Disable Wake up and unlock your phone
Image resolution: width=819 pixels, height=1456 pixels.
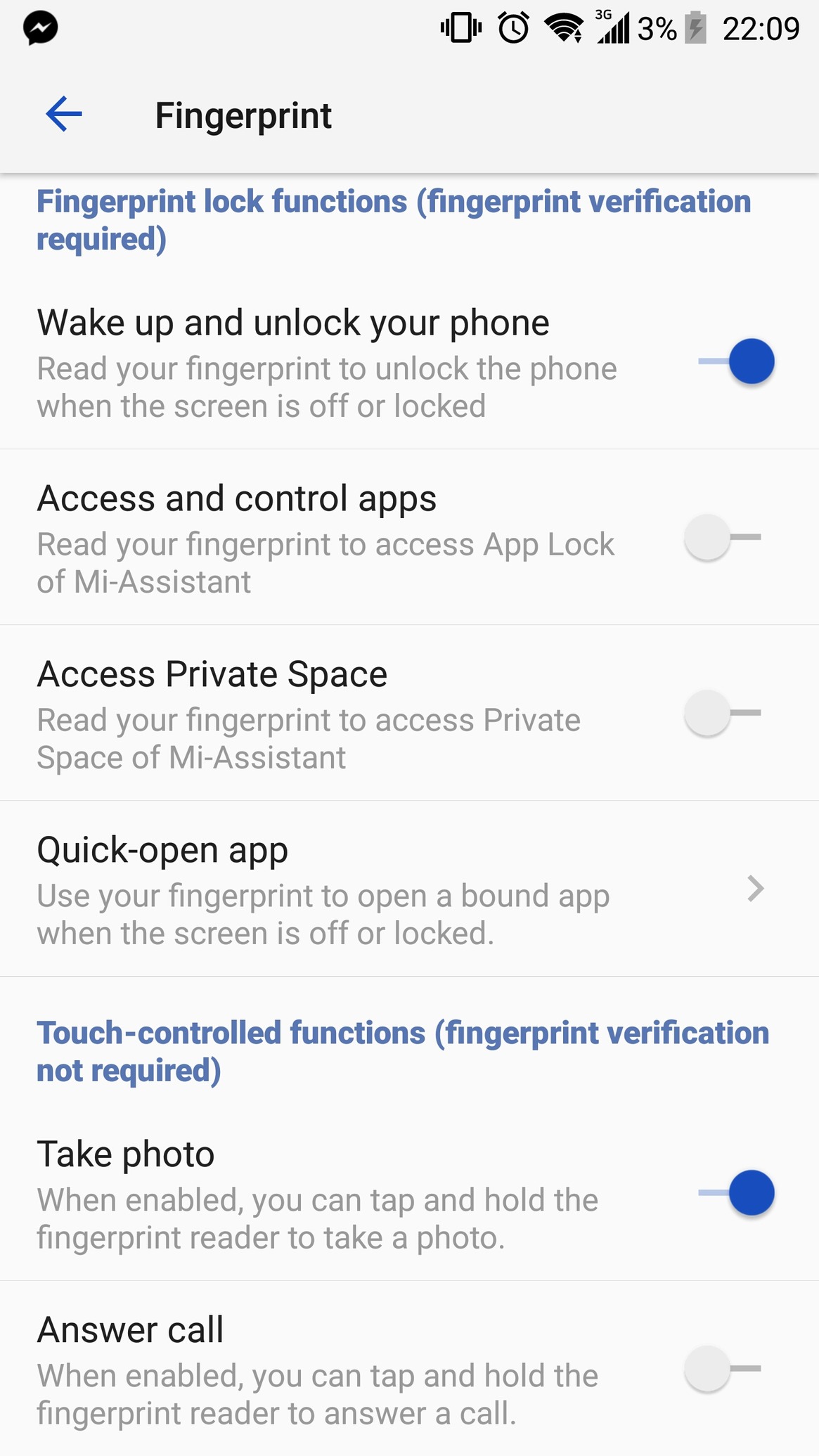click(736, 361)
